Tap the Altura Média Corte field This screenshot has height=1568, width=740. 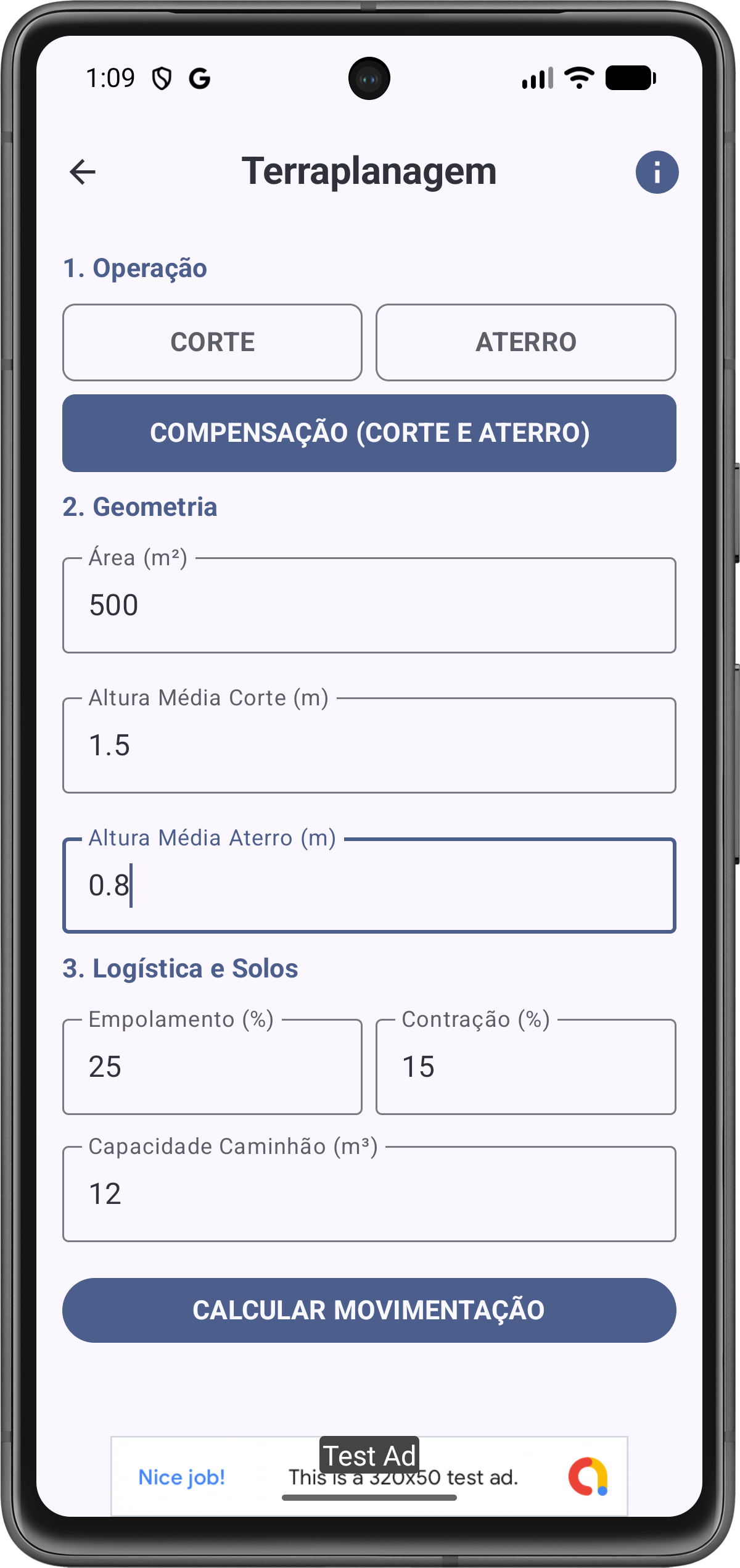point(369,745)
